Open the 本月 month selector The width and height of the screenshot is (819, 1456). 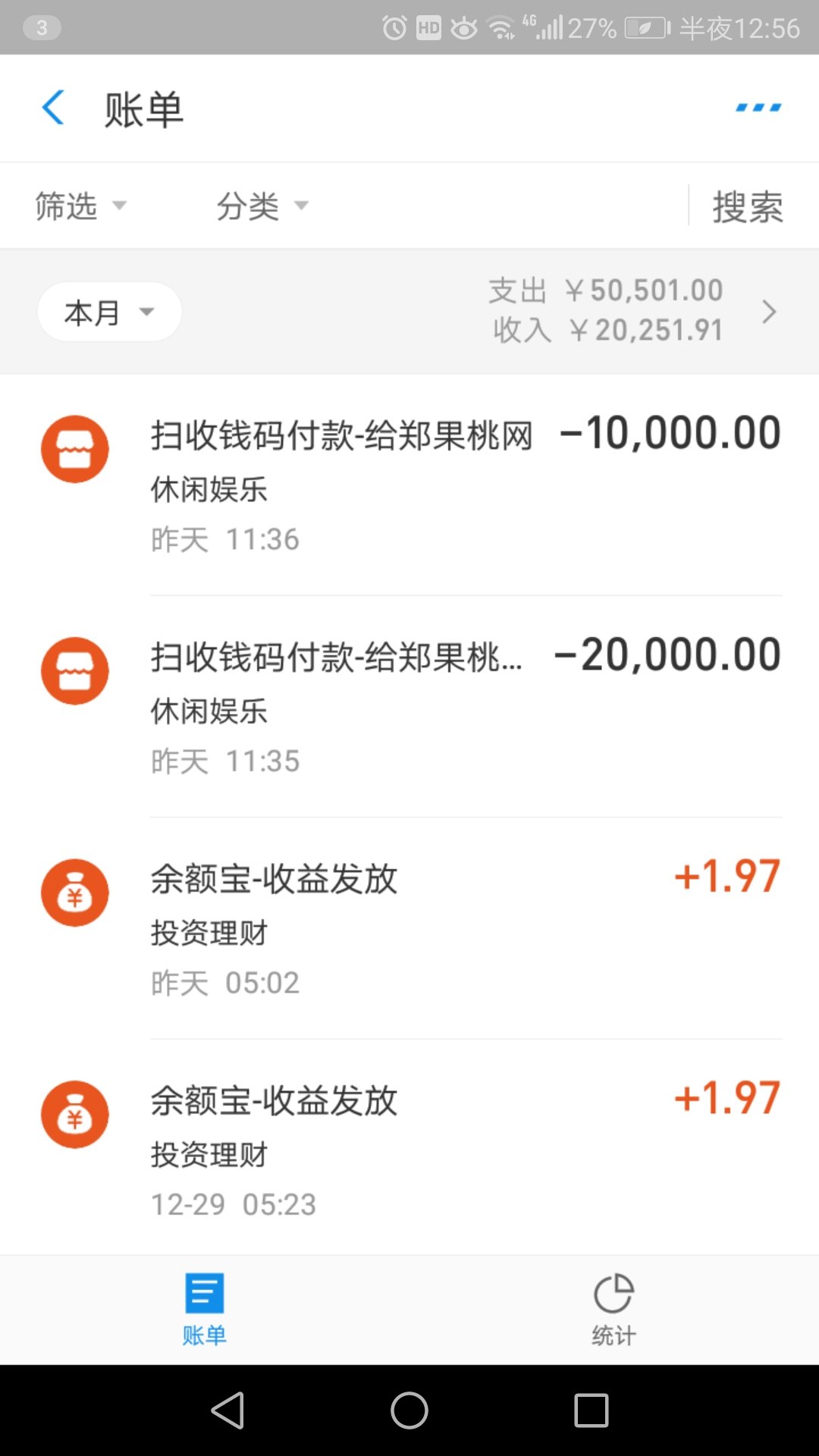point(109,312)
